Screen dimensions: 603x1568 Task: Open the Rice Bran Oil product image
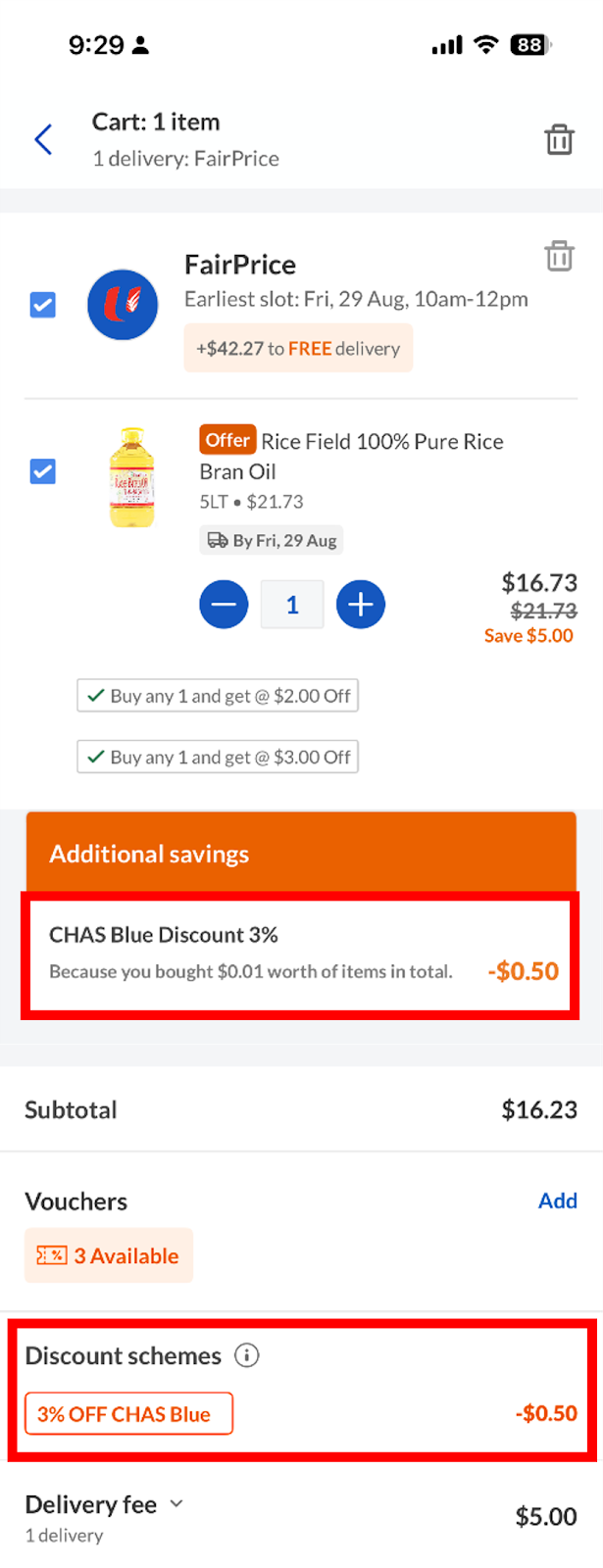click(x=131, y=478)
